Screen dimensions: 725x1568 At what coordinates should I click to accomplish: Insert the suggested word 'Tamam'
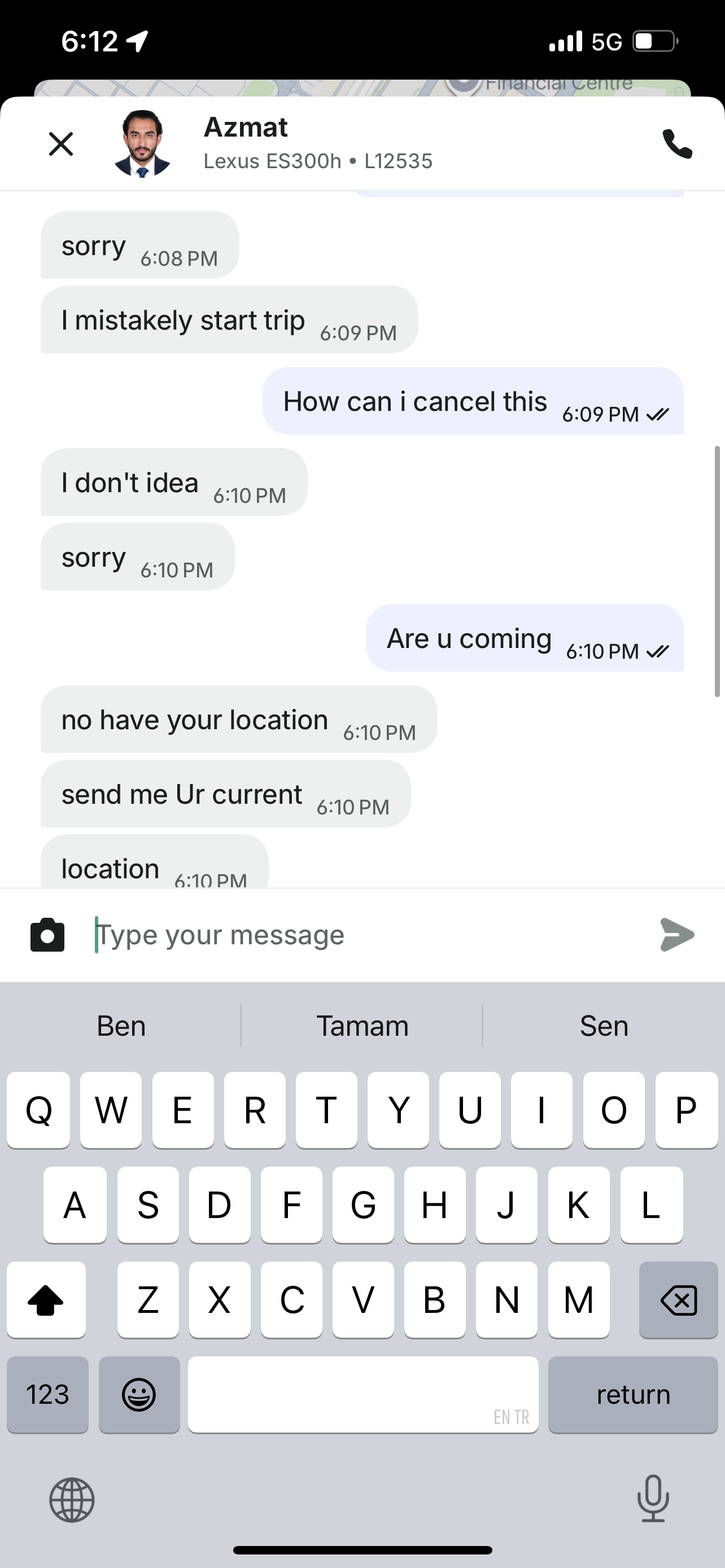point(362,1026)
